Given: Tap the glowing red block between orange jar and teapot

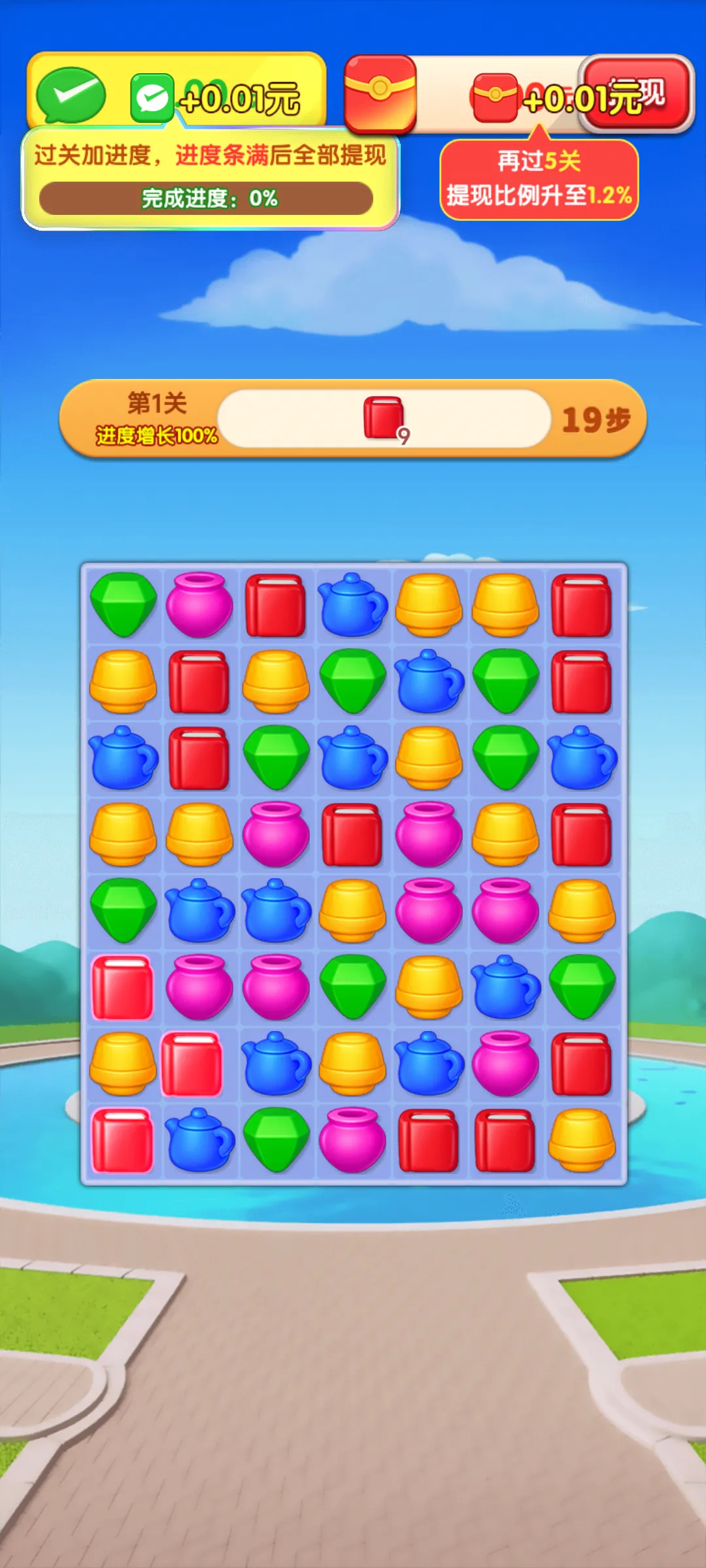Looking at the screenshot, I should [x=191, y=1064].
